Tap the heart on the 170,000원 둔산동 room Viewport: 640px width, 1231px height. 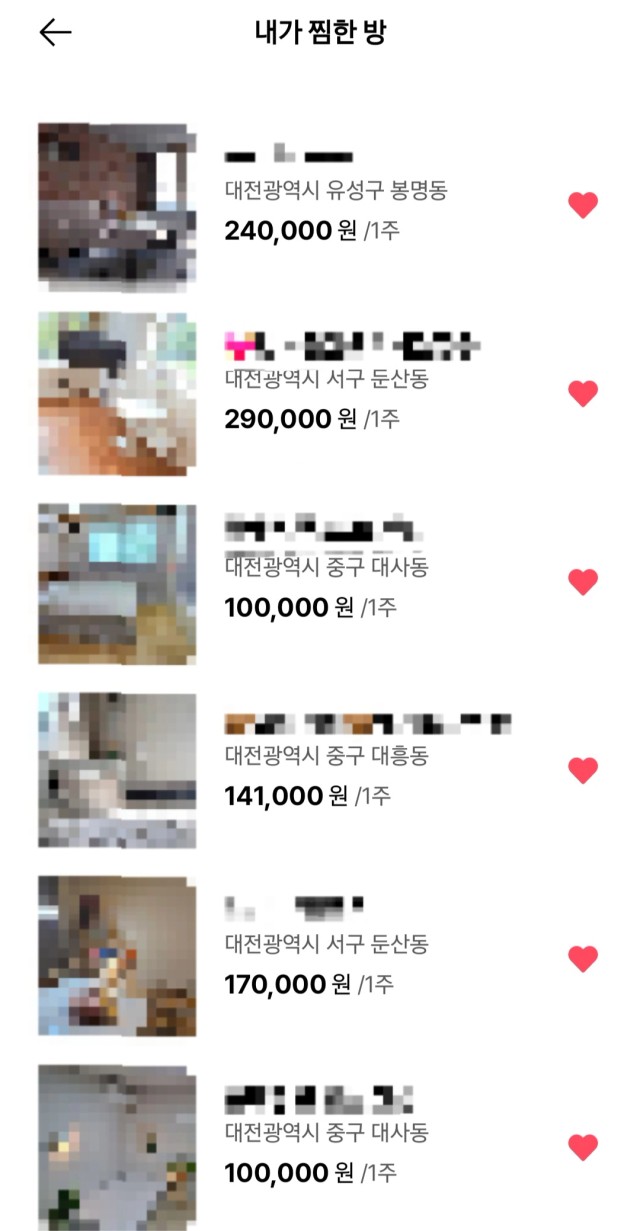click(x=583, y=959)
